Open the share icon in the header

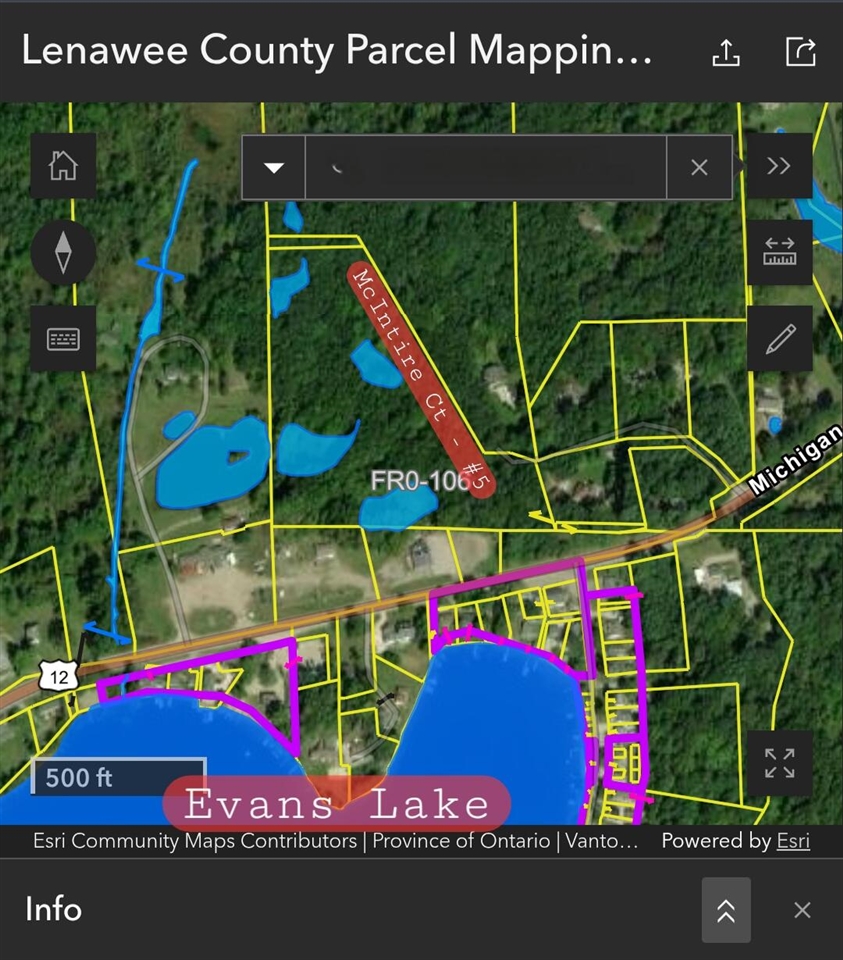[x=802, y=51]
